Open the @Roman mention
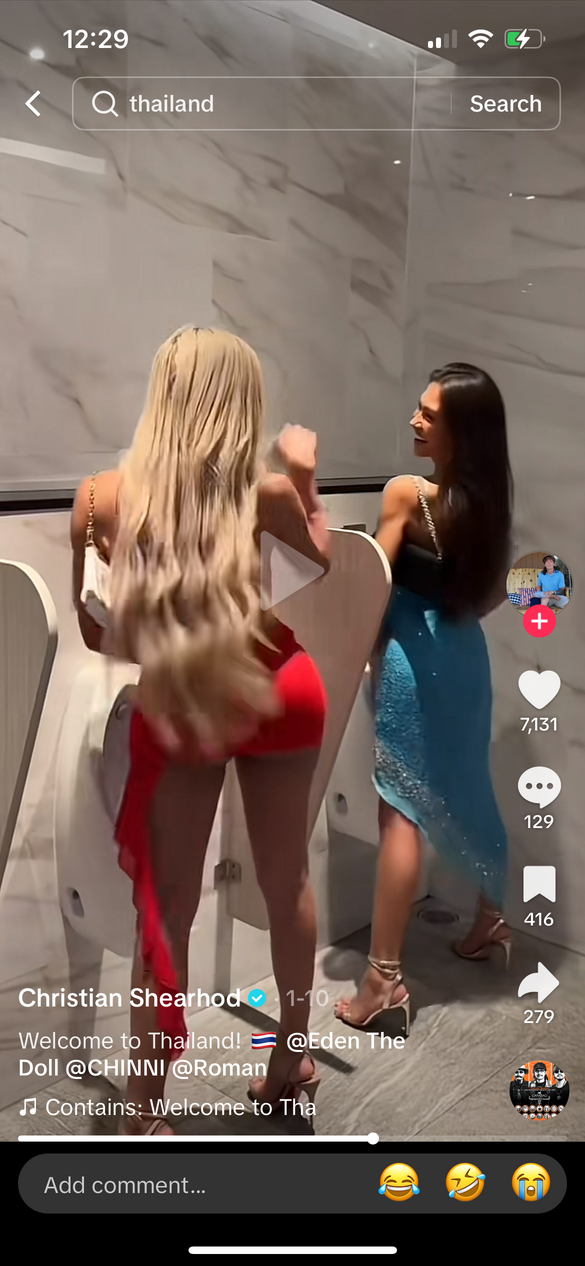This screenshot has width=585, height=1266. (219, 1068)
